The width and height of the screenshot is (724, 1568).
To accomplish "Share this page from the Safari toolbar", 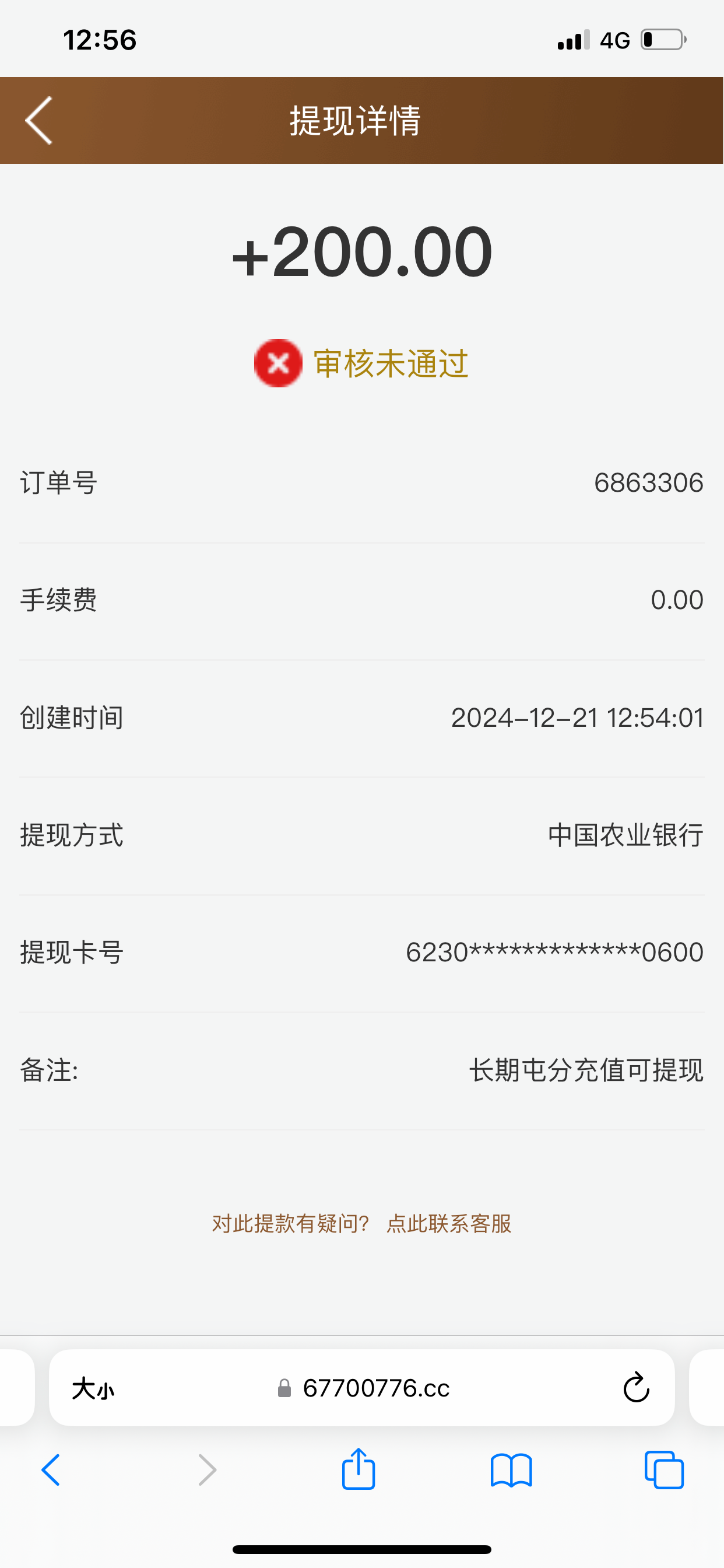I will 359,1469.
